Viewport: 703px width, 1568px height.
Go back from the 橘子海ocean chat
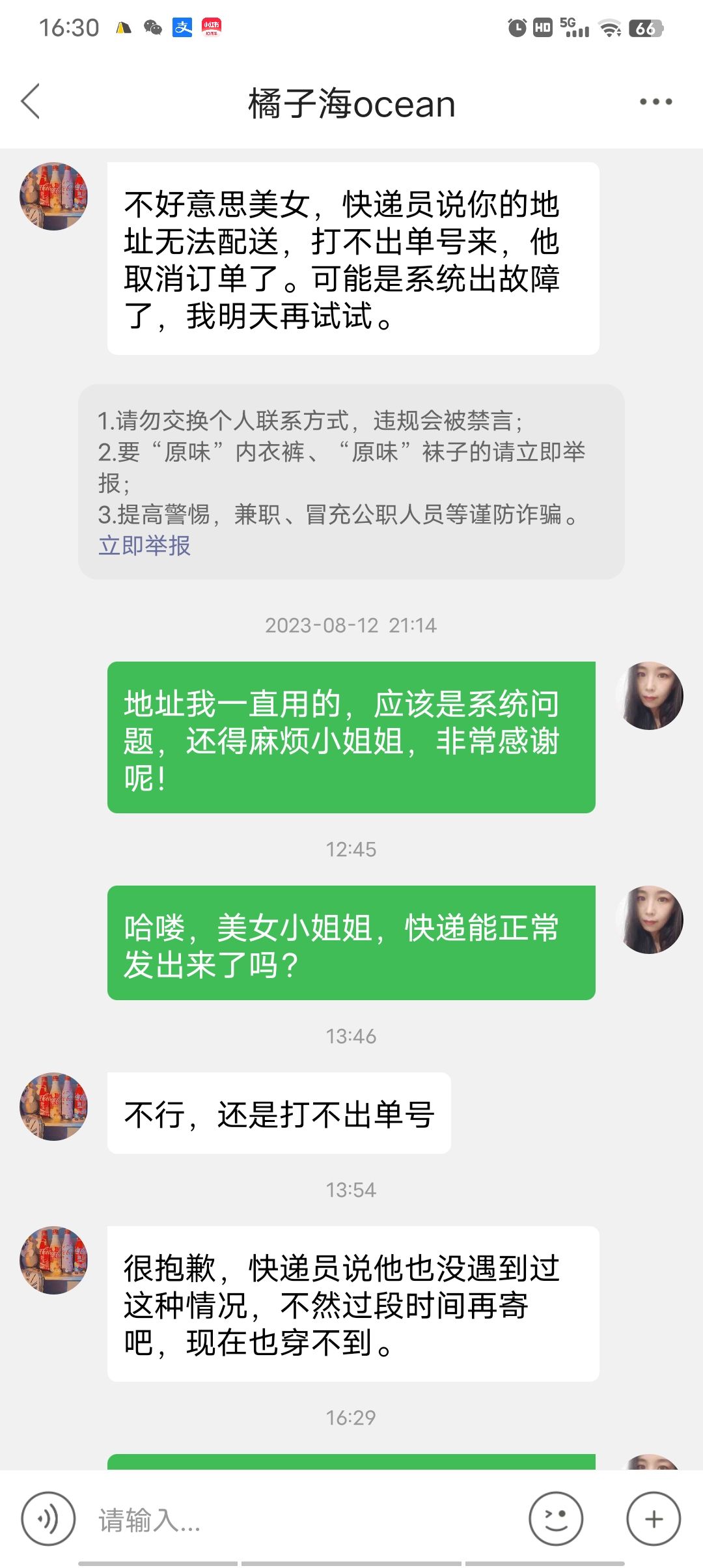pyautogui.click(x=31, y=102)
